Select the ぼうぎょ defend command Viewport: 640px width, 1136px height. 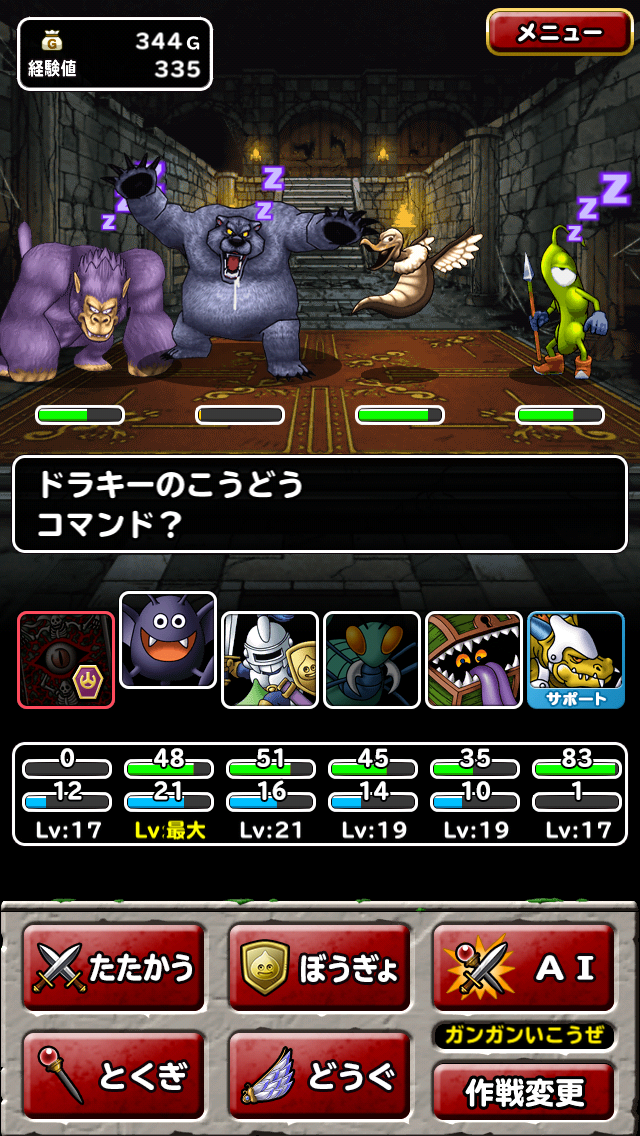pyautogui.click(x=319, y=967)
